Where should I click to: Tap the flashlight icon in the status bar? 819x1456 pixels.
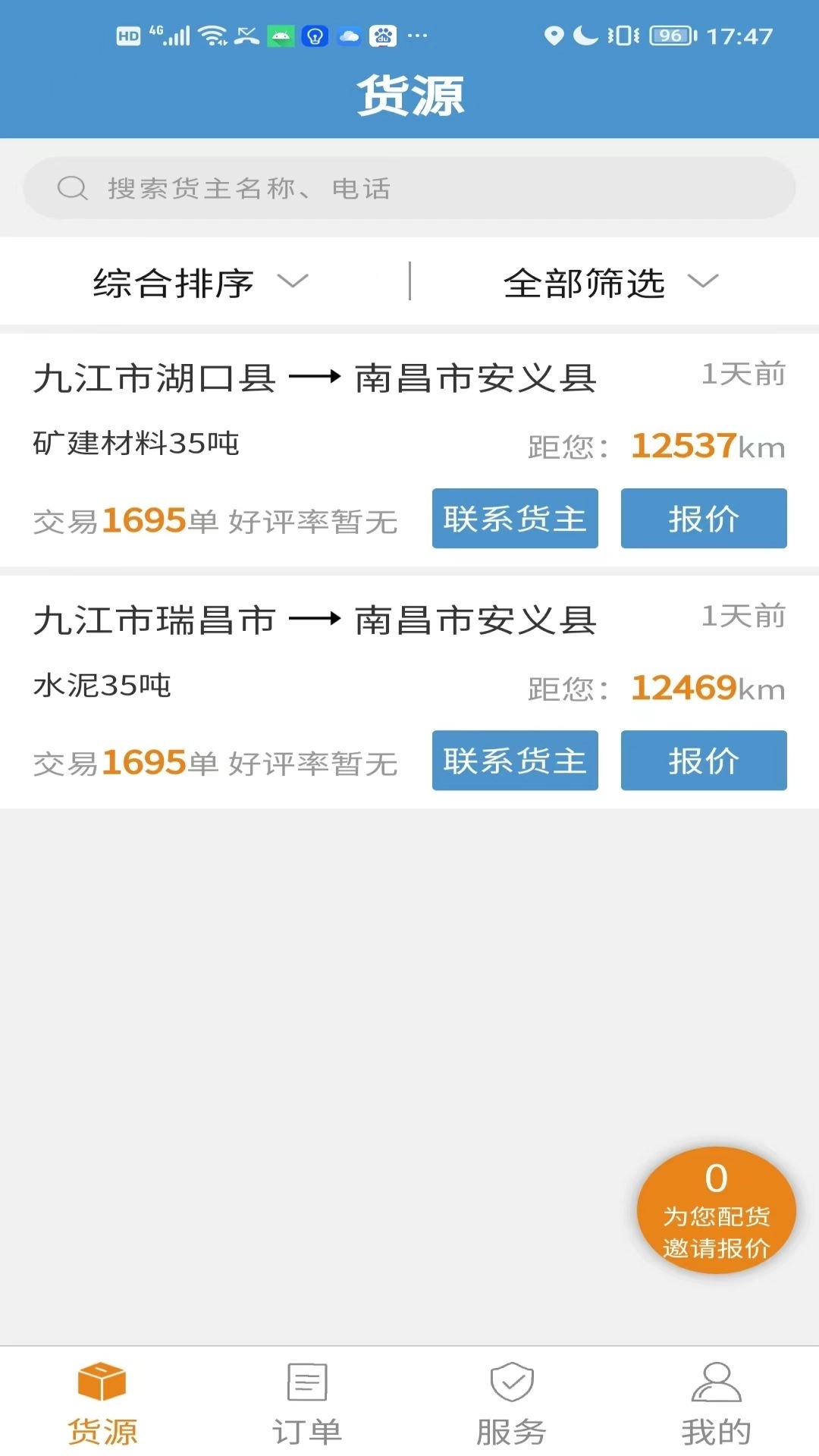pos(312,35)
